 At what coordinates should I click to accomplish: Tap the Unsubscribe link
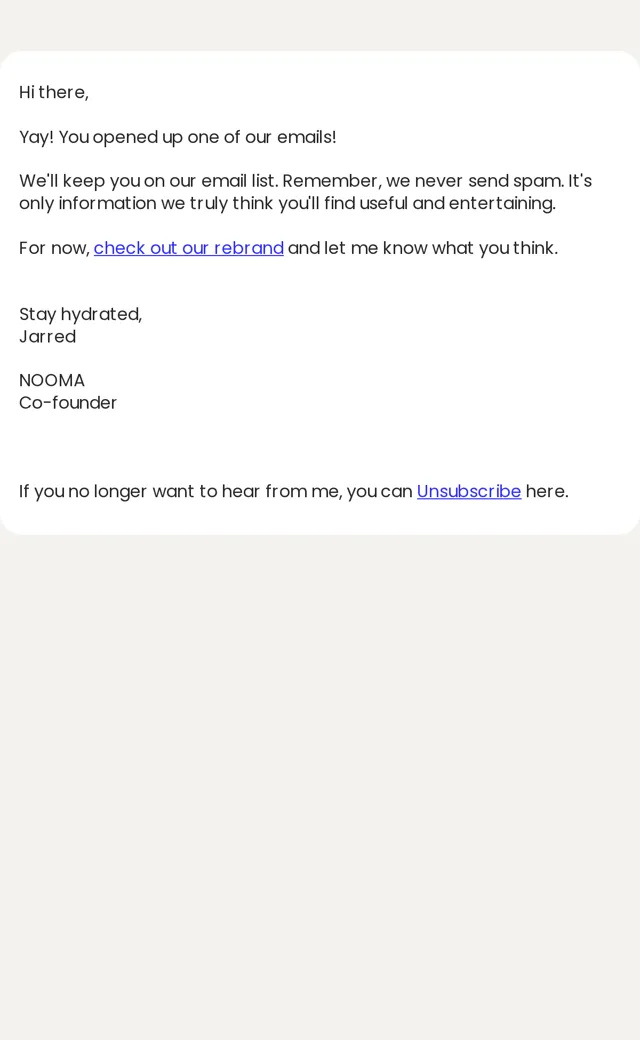tap(469, 491)
